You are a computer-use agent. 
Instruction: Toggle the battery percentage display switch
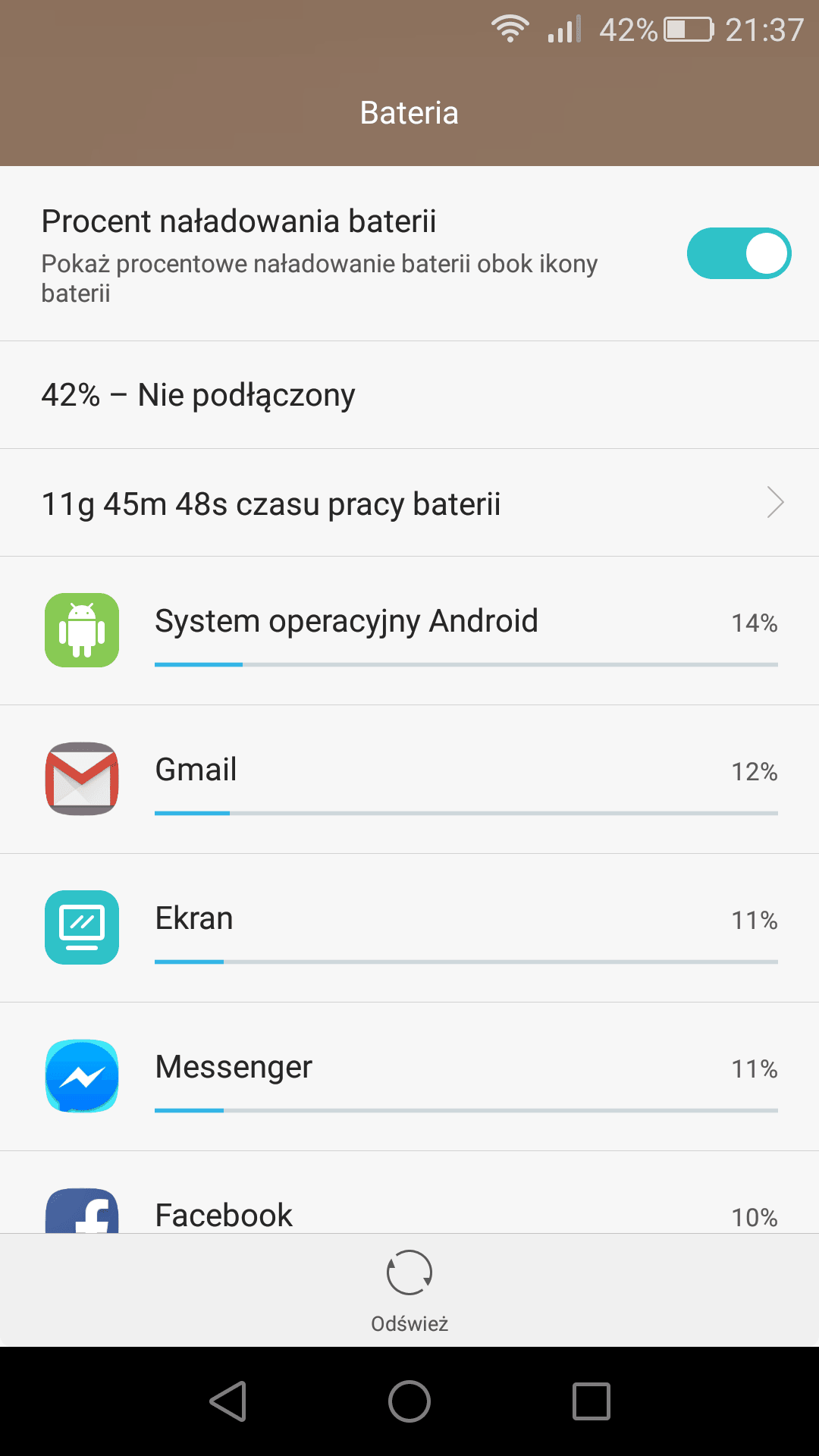pos(739,253)
